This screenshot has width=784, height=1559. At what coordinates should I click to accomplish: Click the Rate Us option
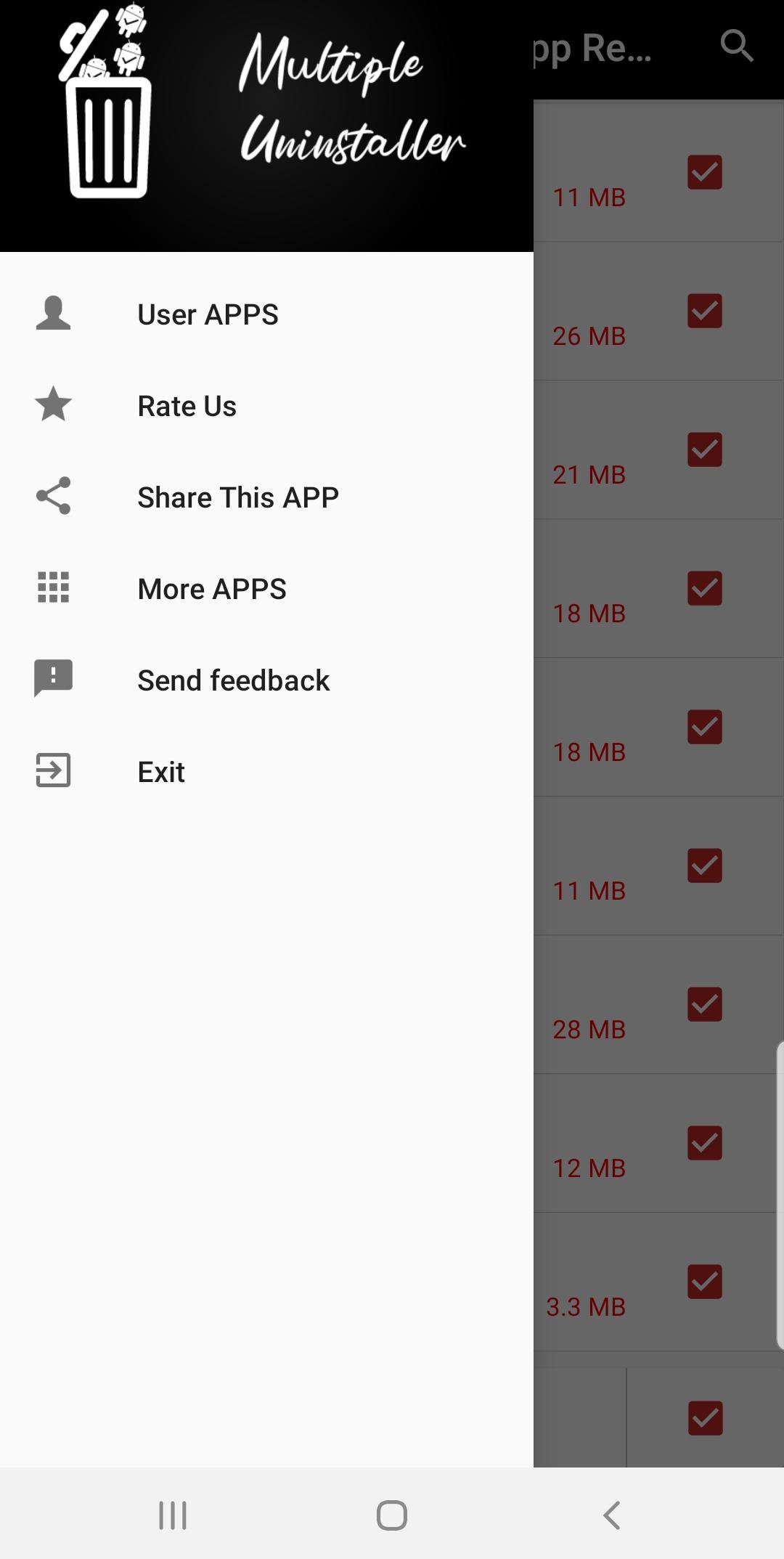pos(186,405)
